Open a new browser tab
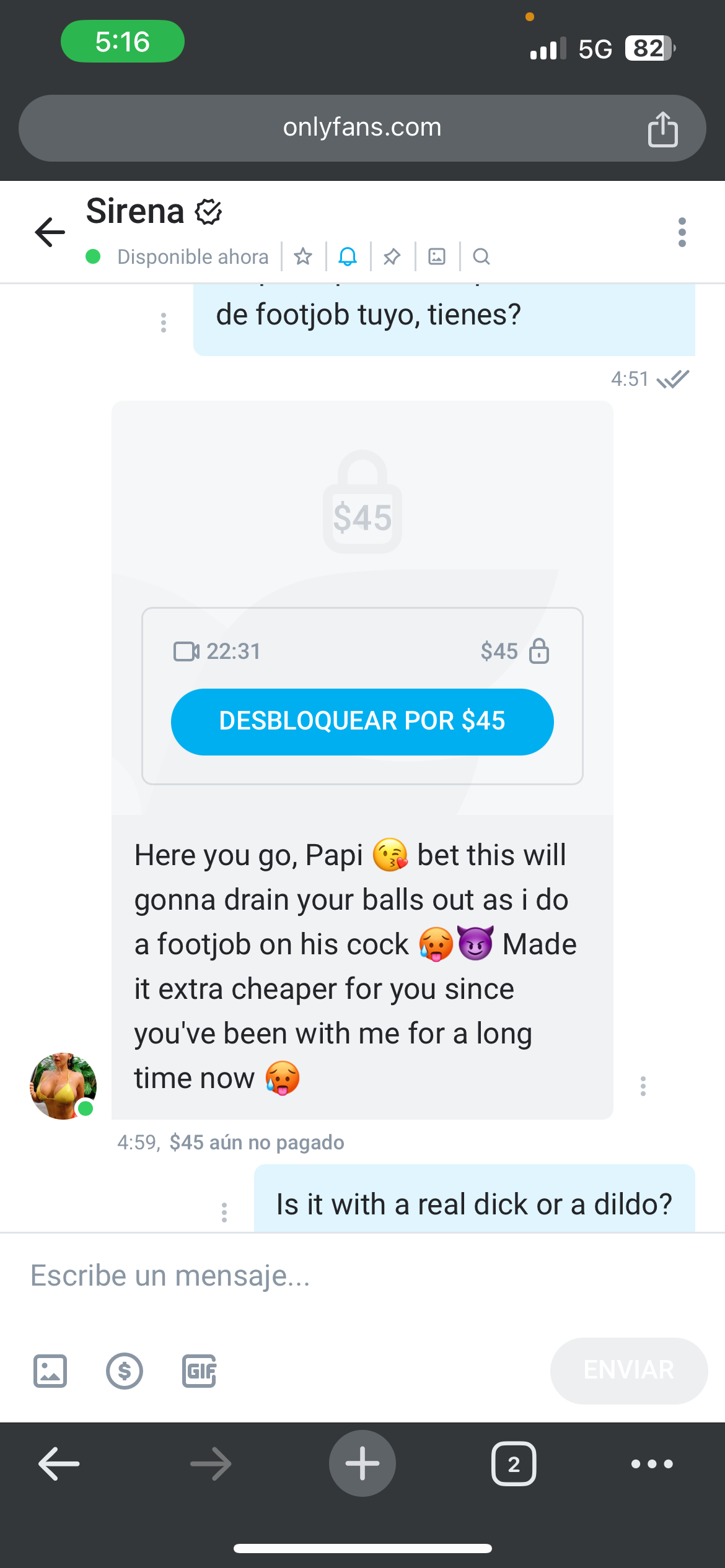725x1568 pixels. pyautogui.click(x=362, y=1463)
